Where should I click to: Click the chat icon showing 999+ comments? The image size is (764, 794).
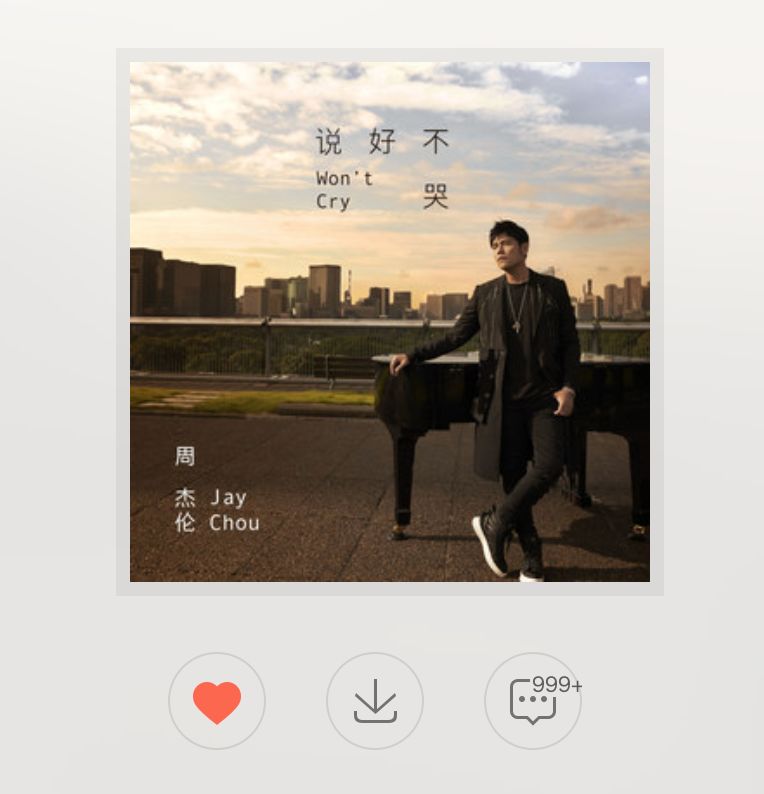pos(533,701)
